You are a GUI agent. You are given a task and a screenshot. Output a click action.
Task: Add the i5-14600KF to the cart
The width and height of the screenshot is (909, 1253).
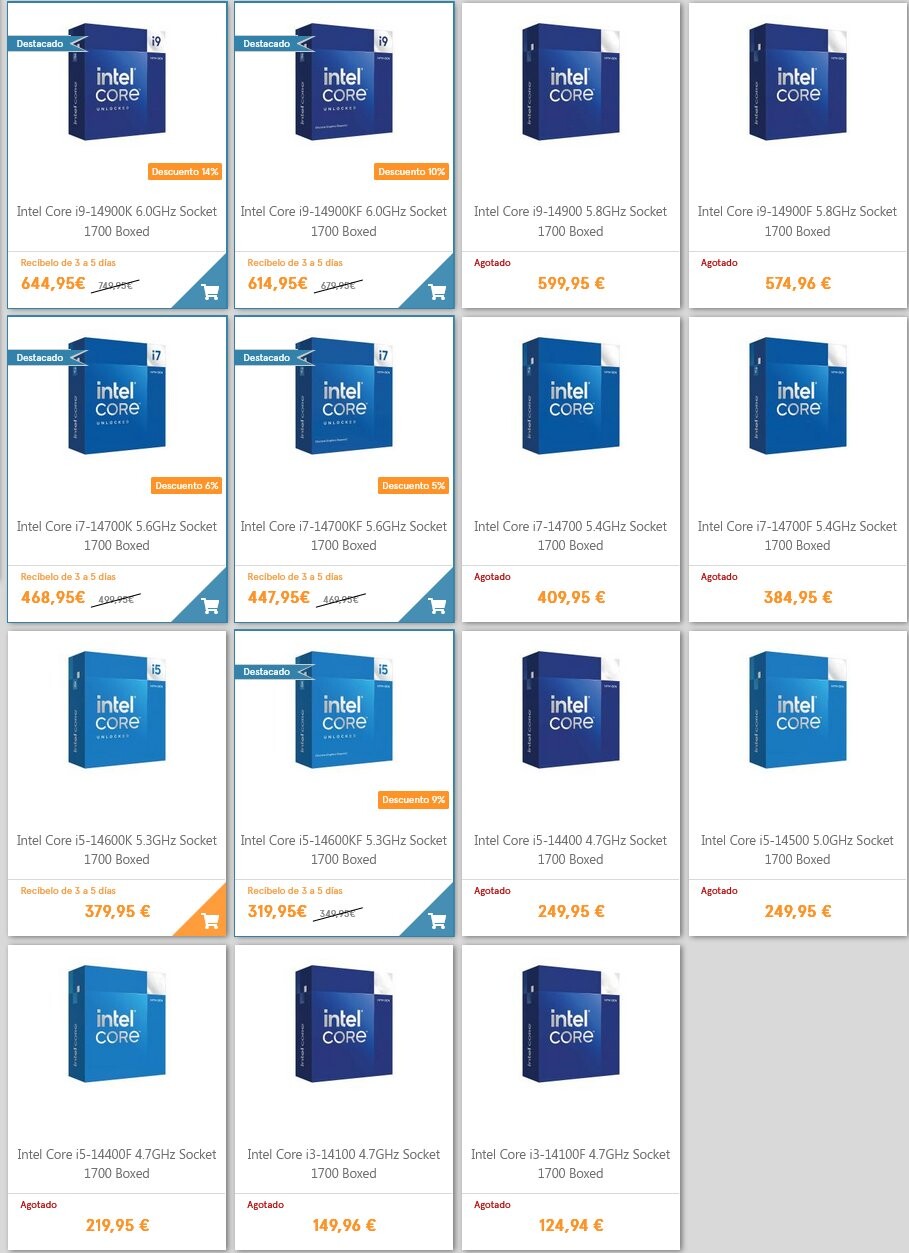click(437, 920)
